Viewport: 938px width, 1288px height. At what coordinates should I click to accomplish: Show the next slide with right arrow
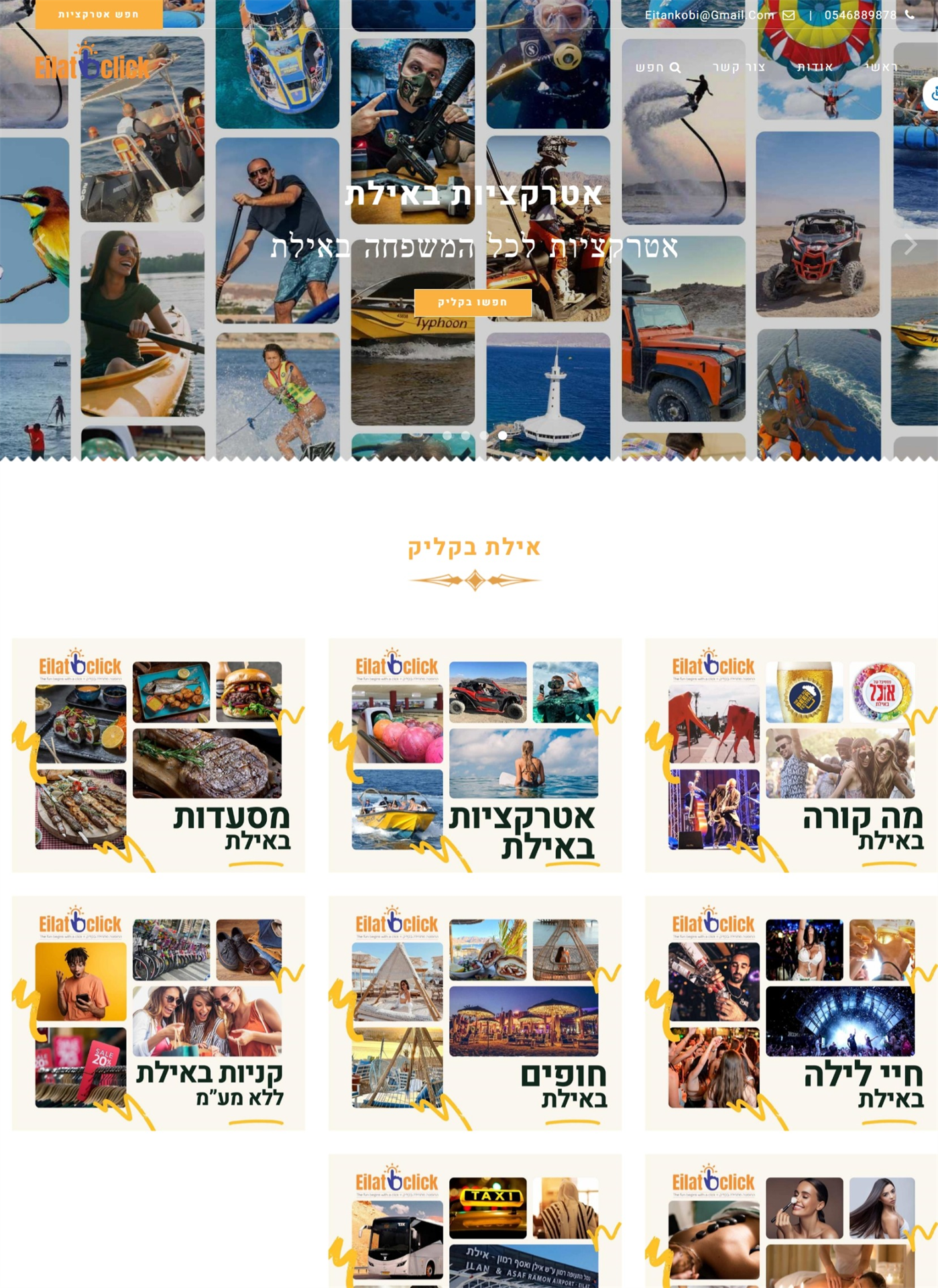pyautogui.click(x=910, y=244)
